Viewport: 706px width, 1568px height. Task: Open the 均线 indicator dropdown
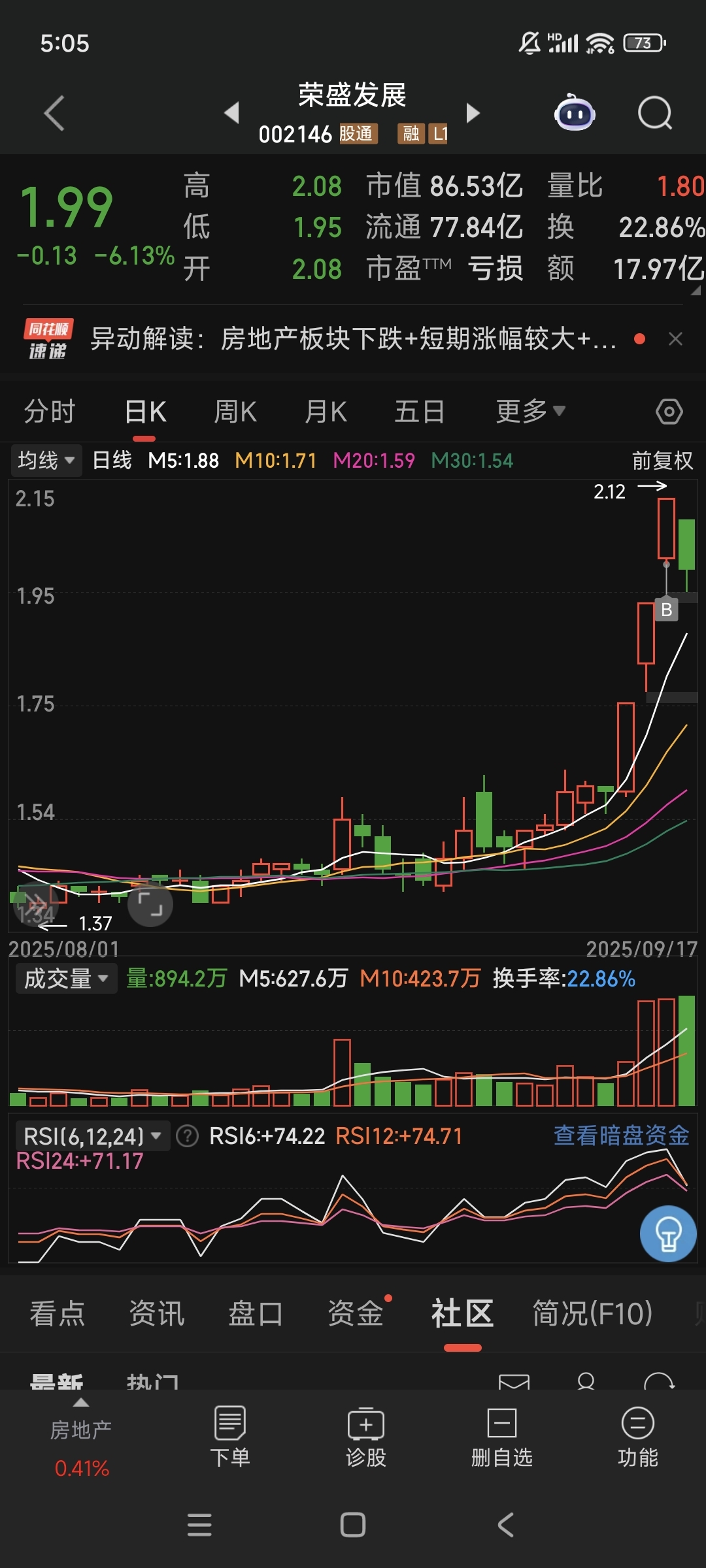click(46, 461)
